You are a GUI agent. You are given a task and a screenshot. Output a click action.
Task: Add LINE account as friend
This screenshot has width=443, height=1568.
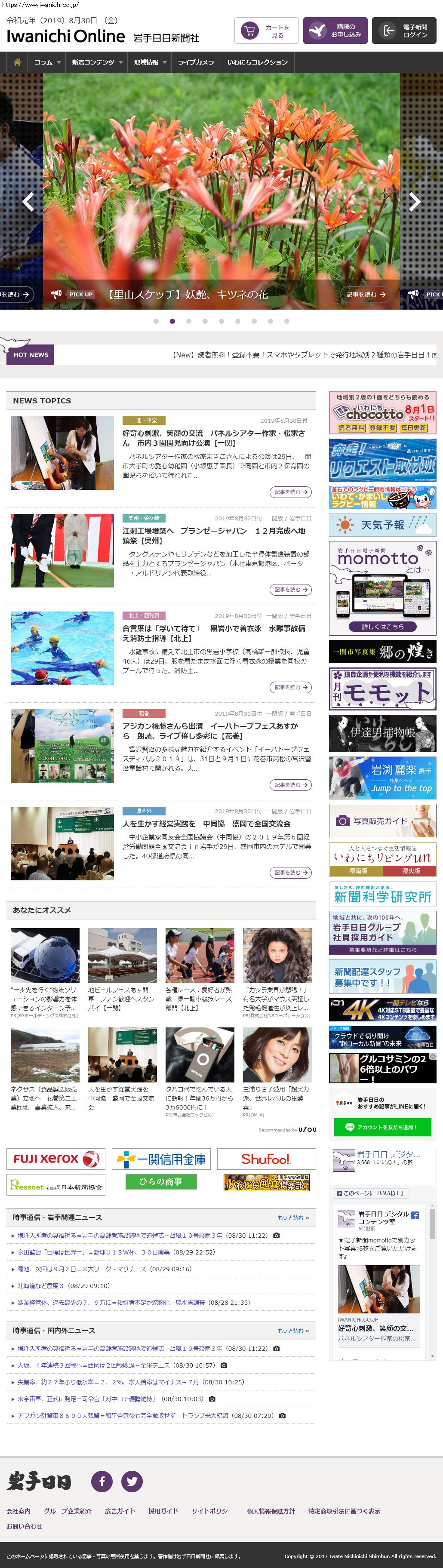[382, 1127]
